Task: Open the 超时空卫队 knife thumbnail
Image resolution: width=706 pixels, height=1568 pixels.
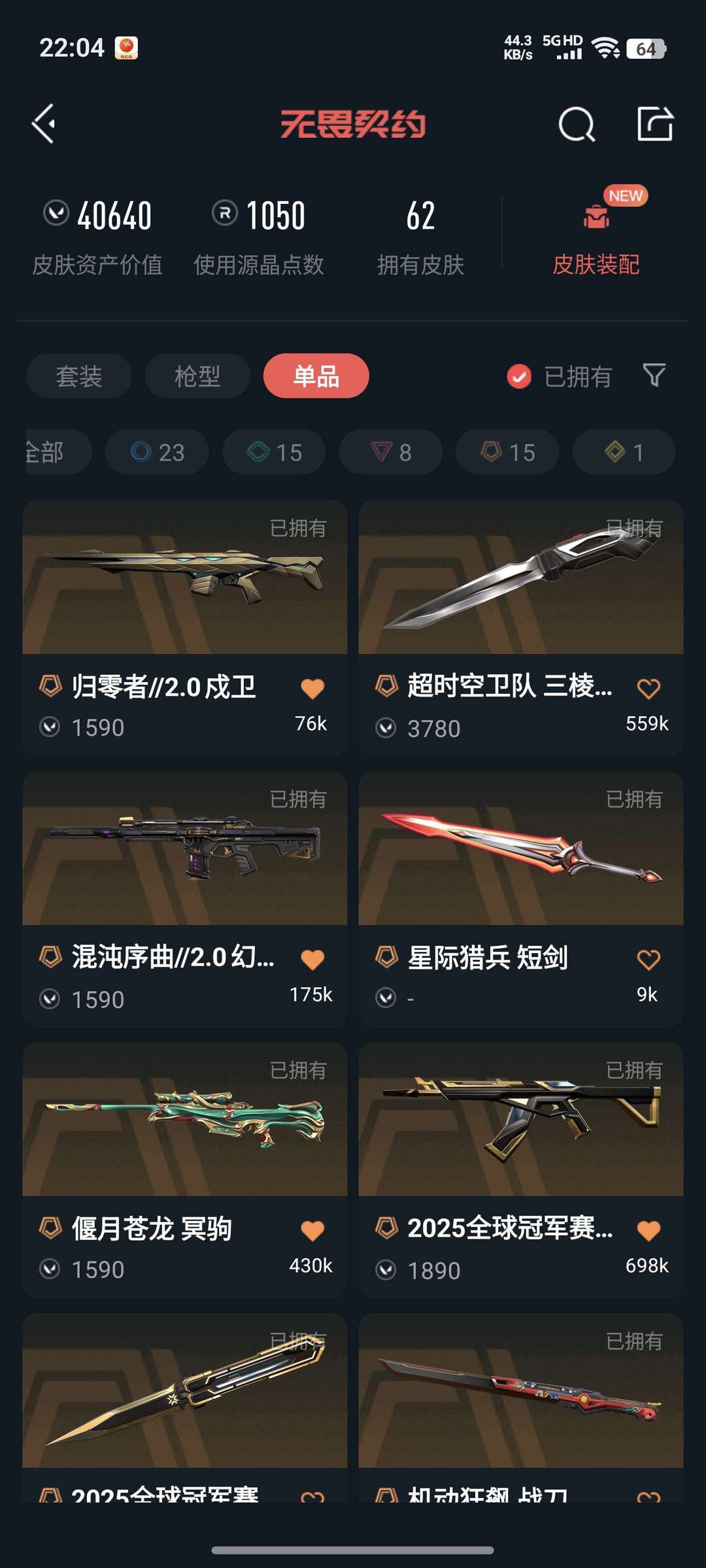Action: point(523,581)
